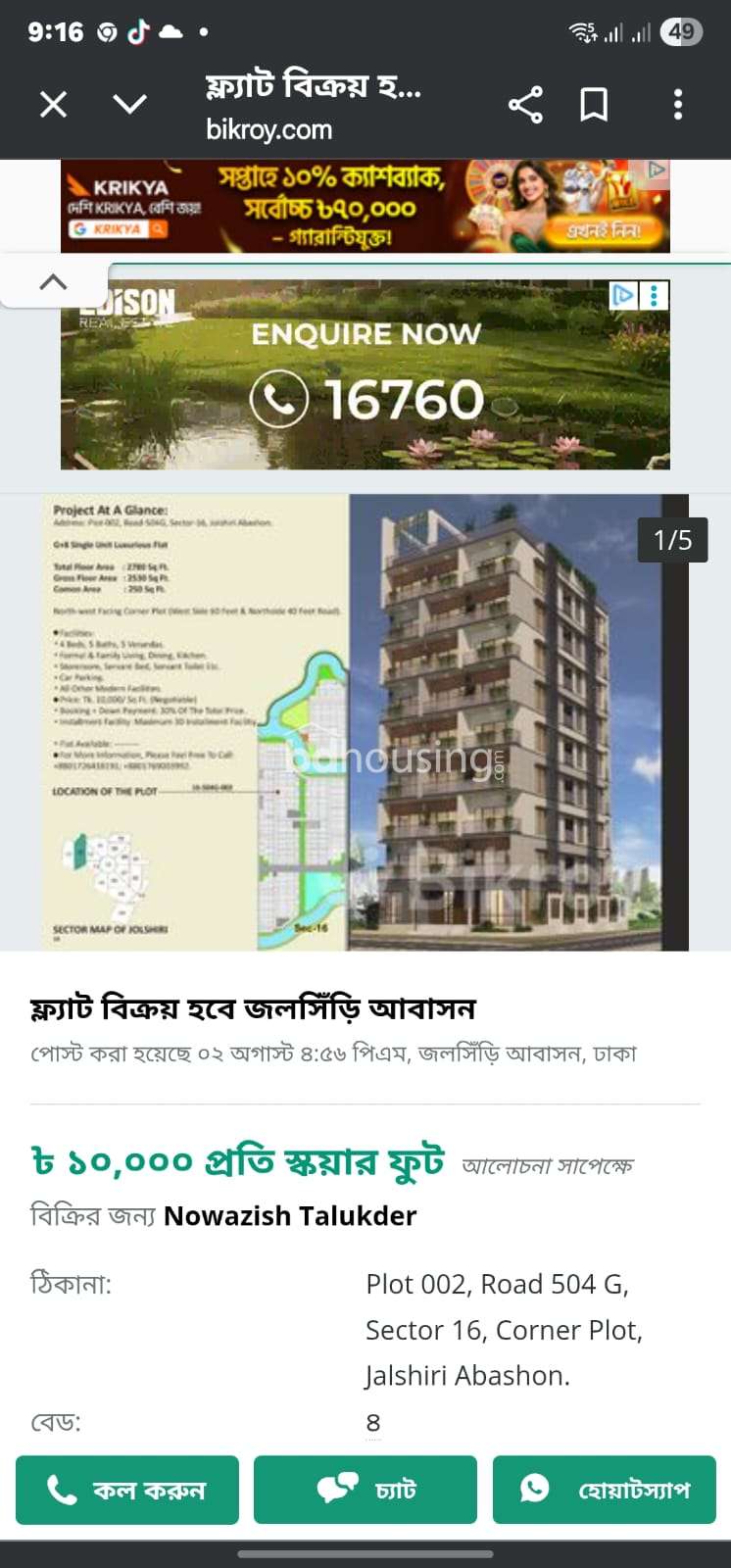
Task: Open the ad options on Edison banner
Action: click(655, 295)
